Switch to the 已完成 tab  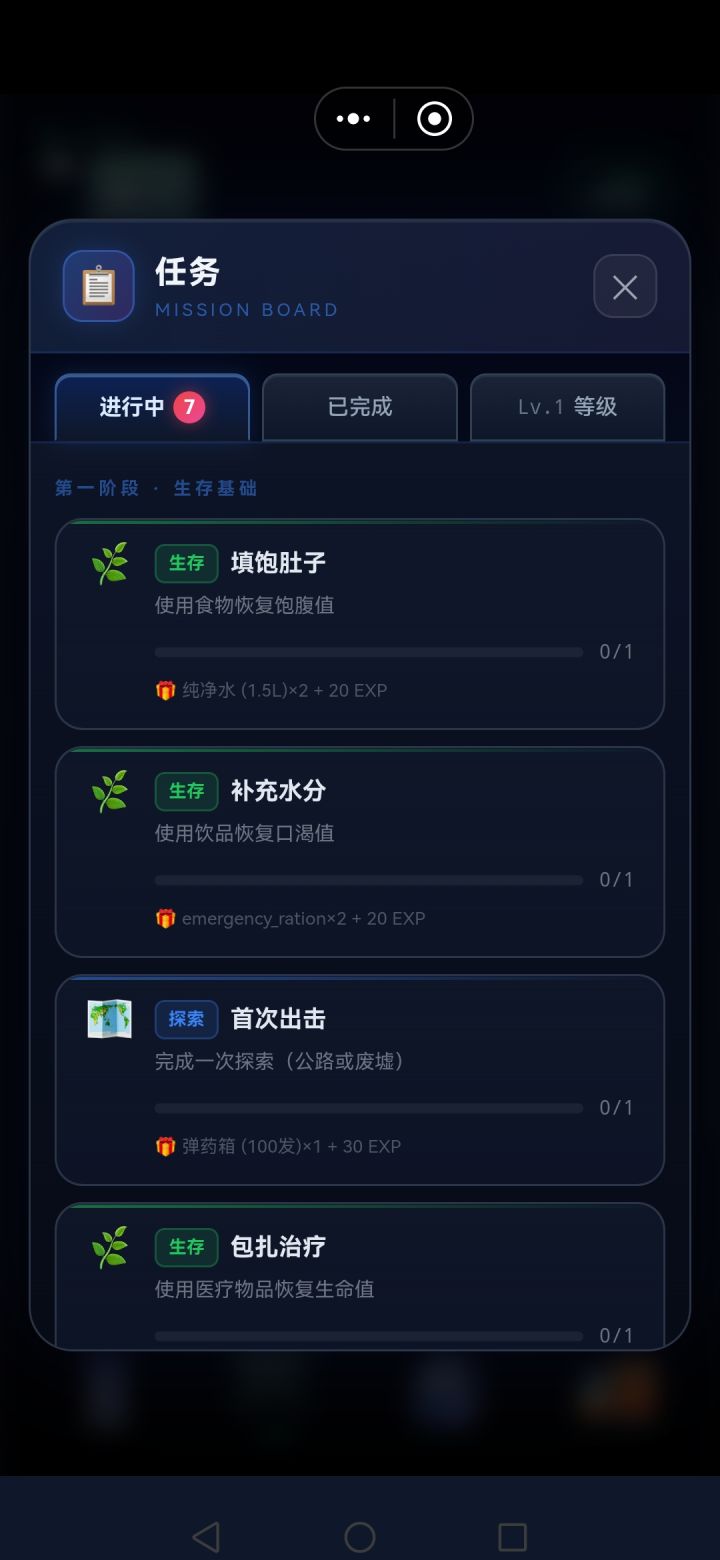[359, 407]
